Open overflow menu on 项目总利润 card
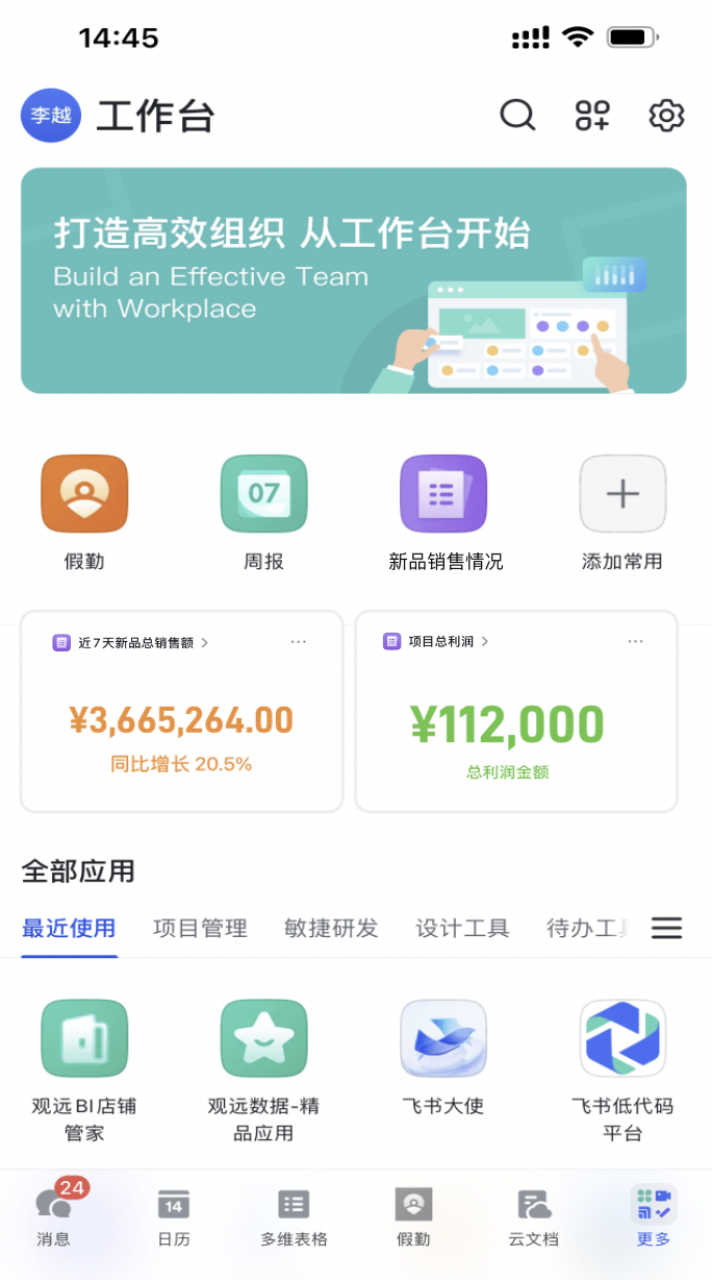This screenshot has height=1280, width=712. [x=635, y=642]
